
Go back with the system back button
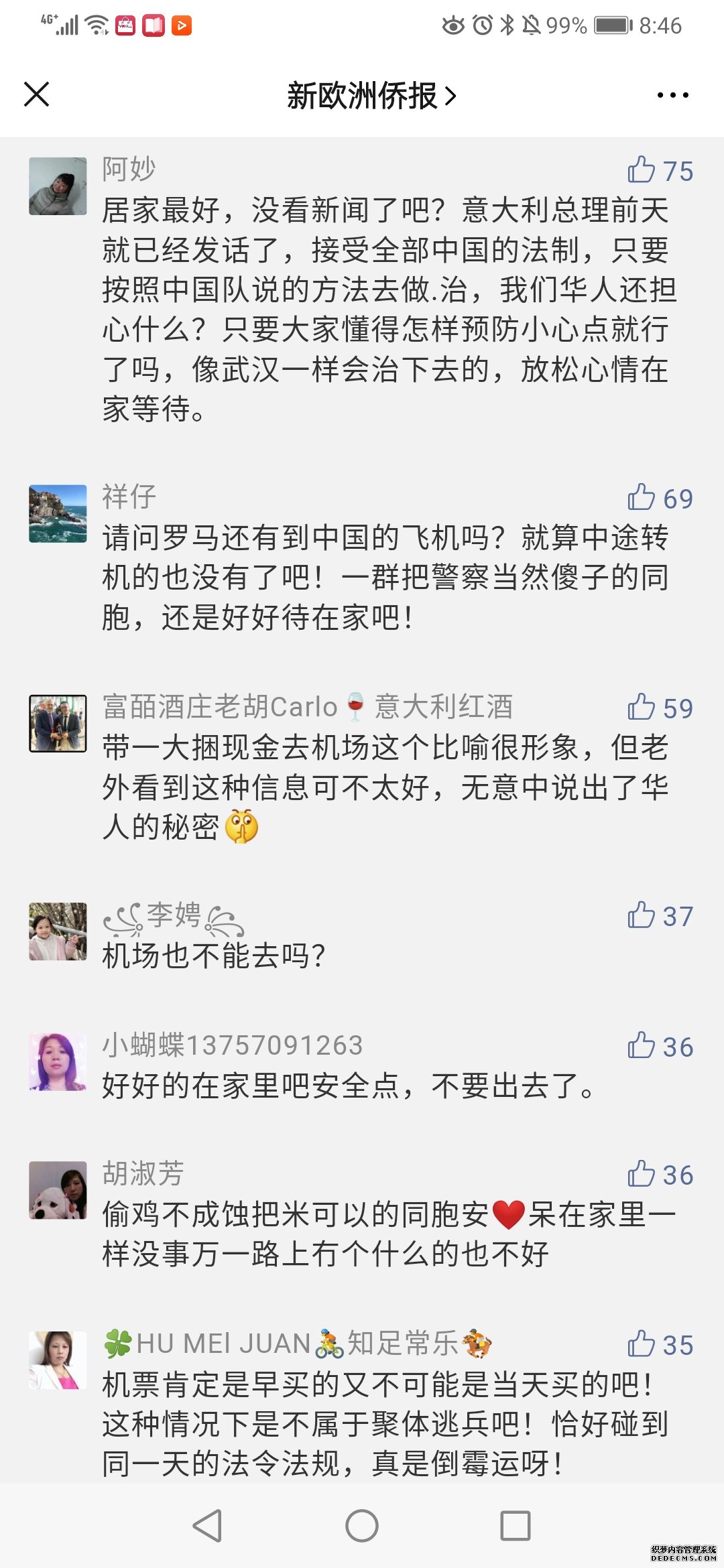[x=207, y=1526]
